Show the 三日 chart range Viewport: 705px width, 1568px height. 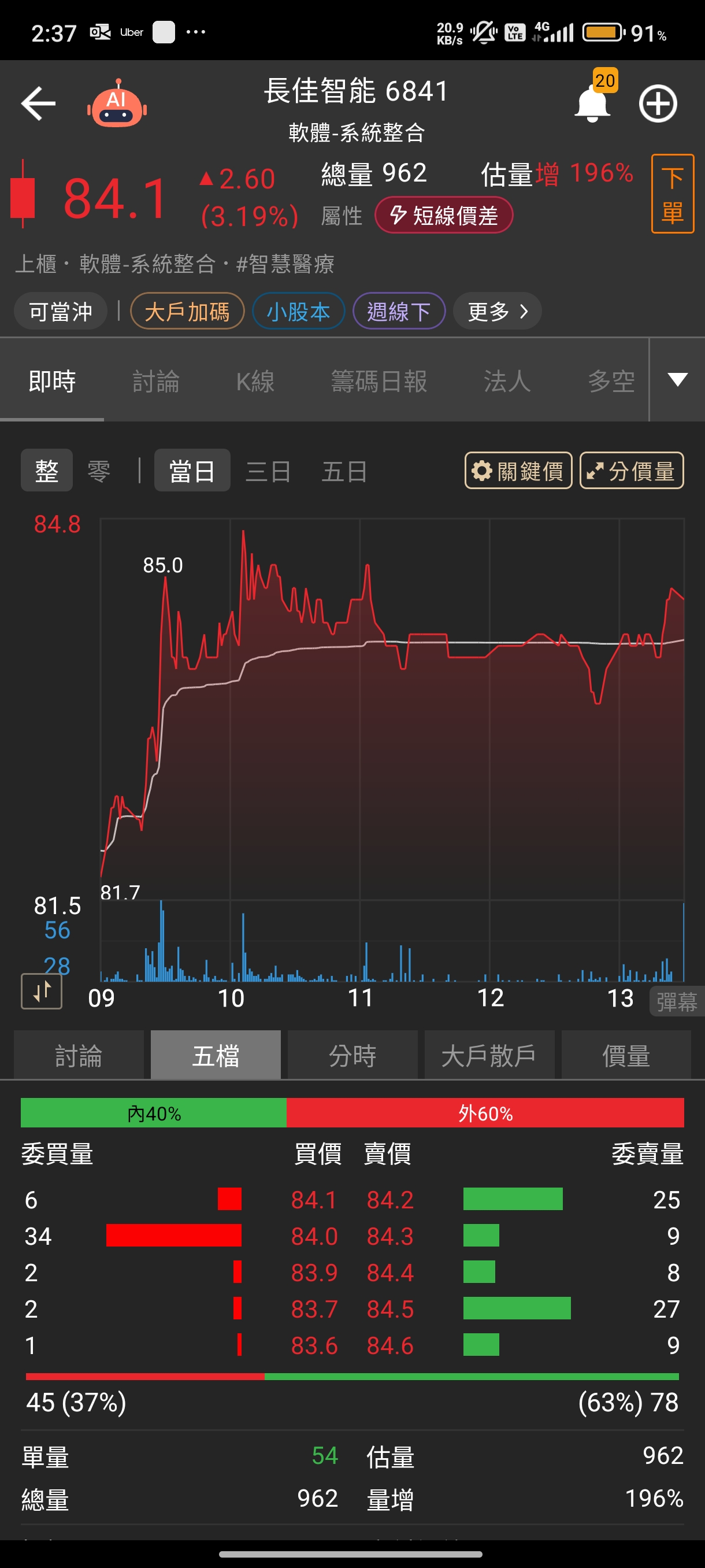(x=268, y=471)
